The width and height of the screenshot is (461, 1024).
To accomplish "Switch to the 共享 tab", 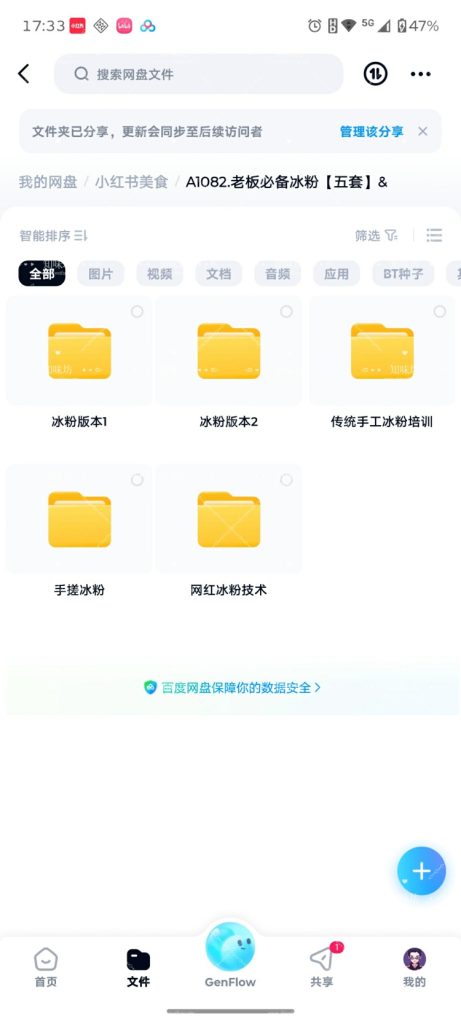I will 322,967.
